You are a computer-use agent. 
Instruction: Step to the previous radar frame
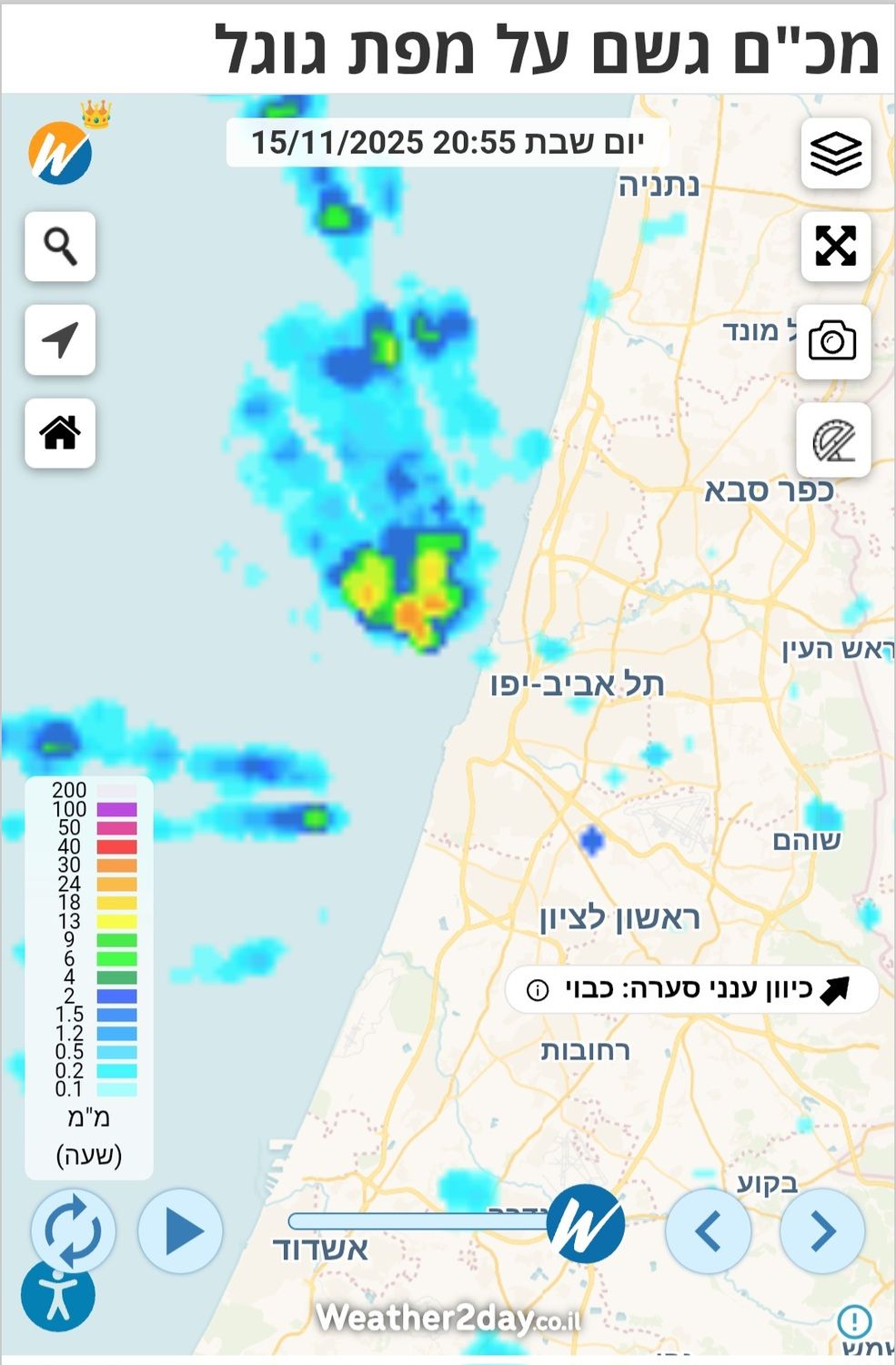point(709,1231)
